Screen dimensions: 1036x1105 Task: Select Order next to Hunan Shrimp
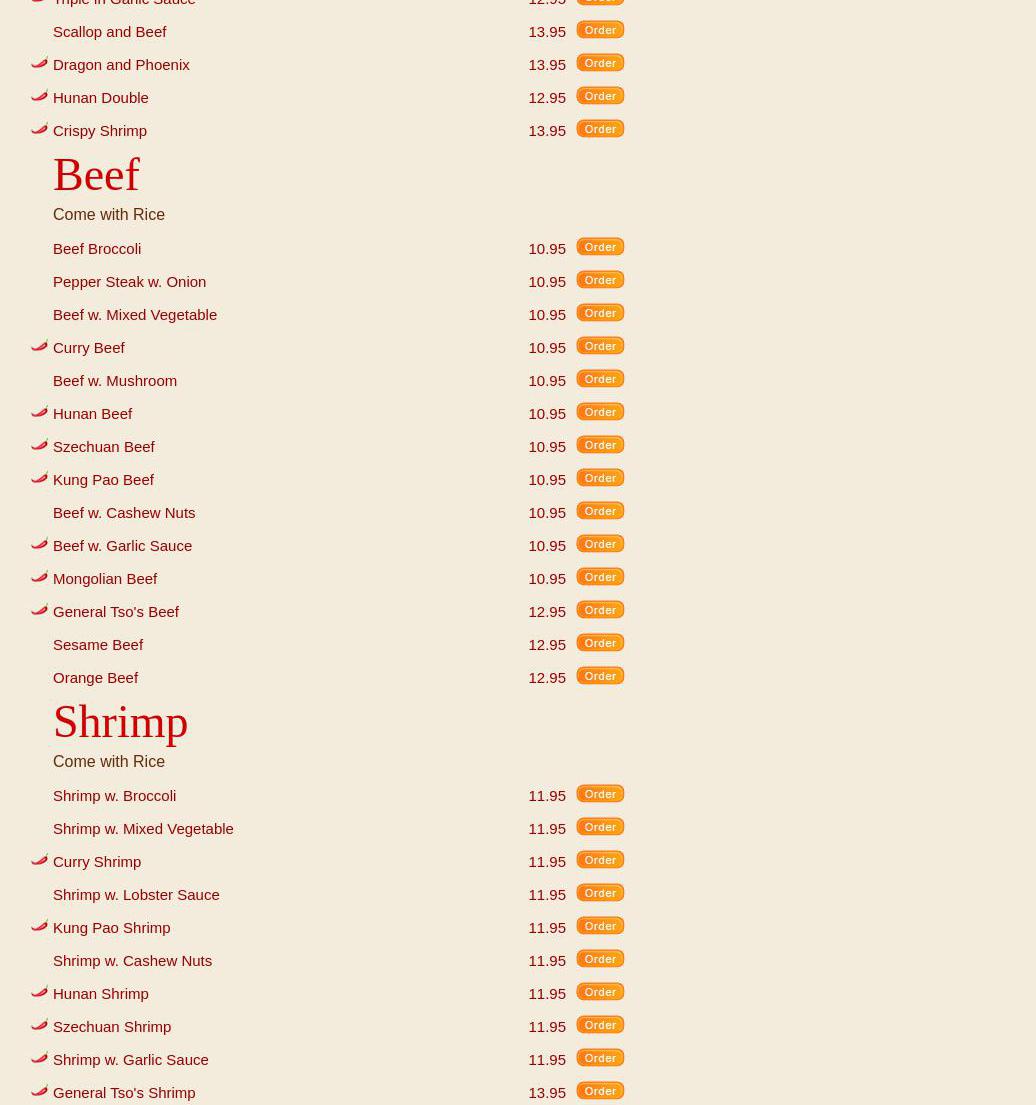coord(600,992)
